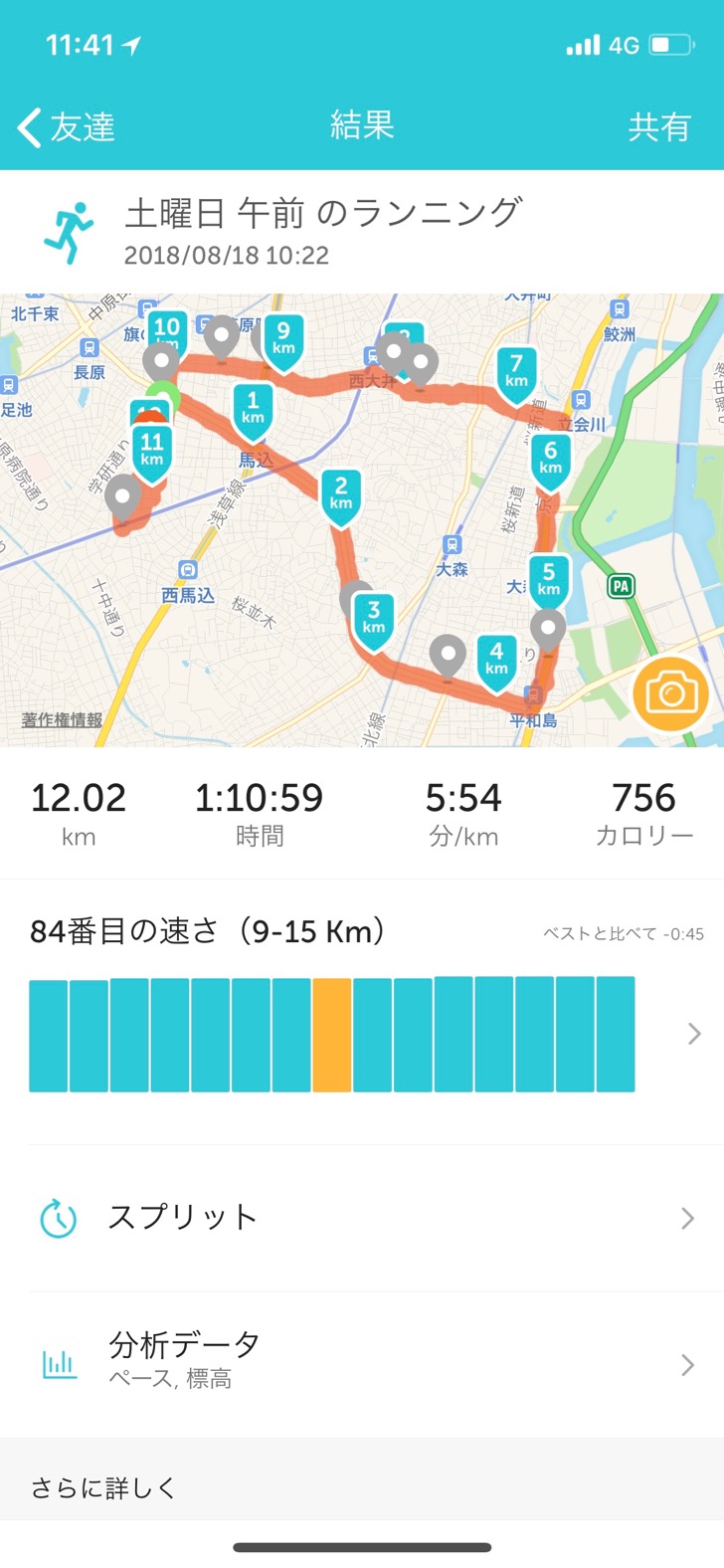Viewport: 724px width, 1568px height.
Task: Open スプリット splits details
Action: click(362, 1218)
